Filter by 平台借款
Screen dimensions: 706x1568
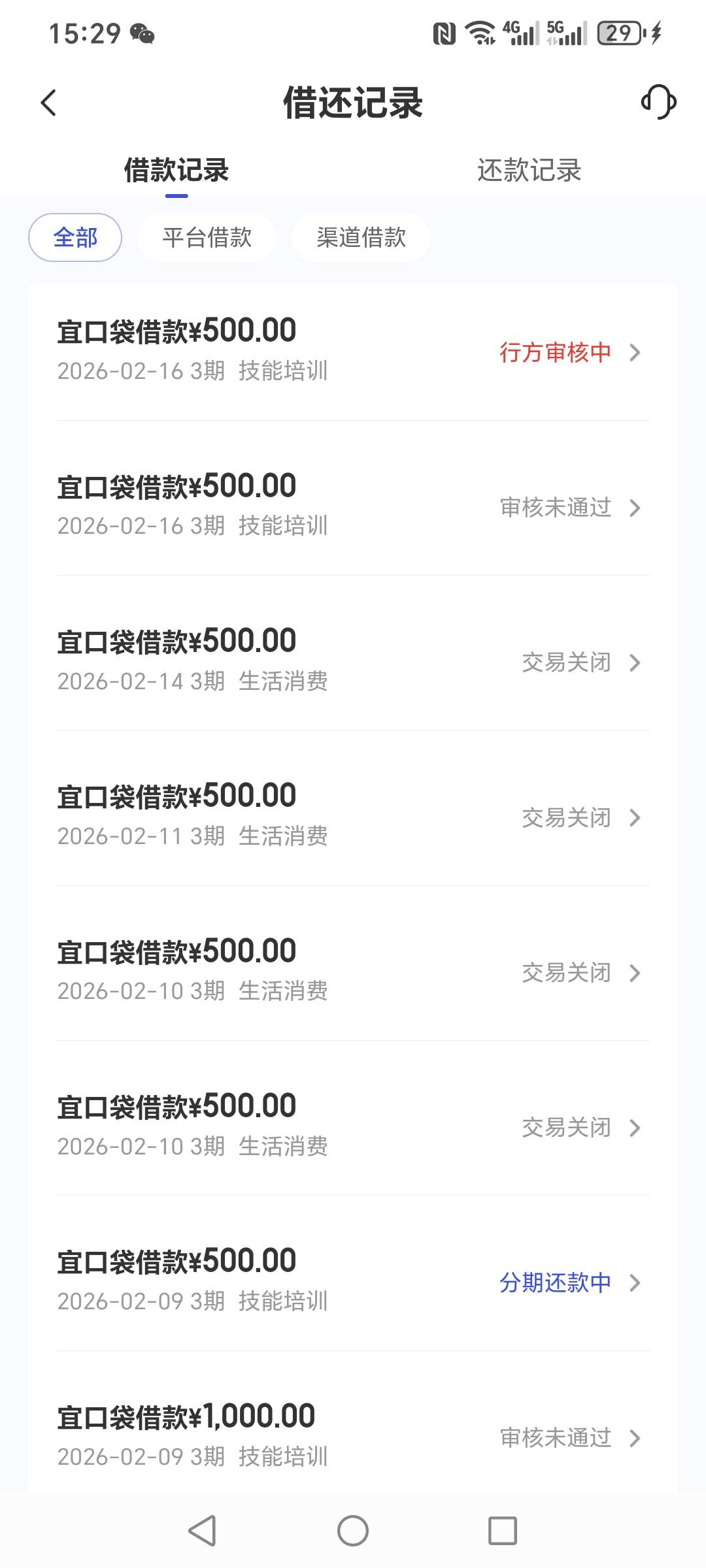tap(207, 237)
